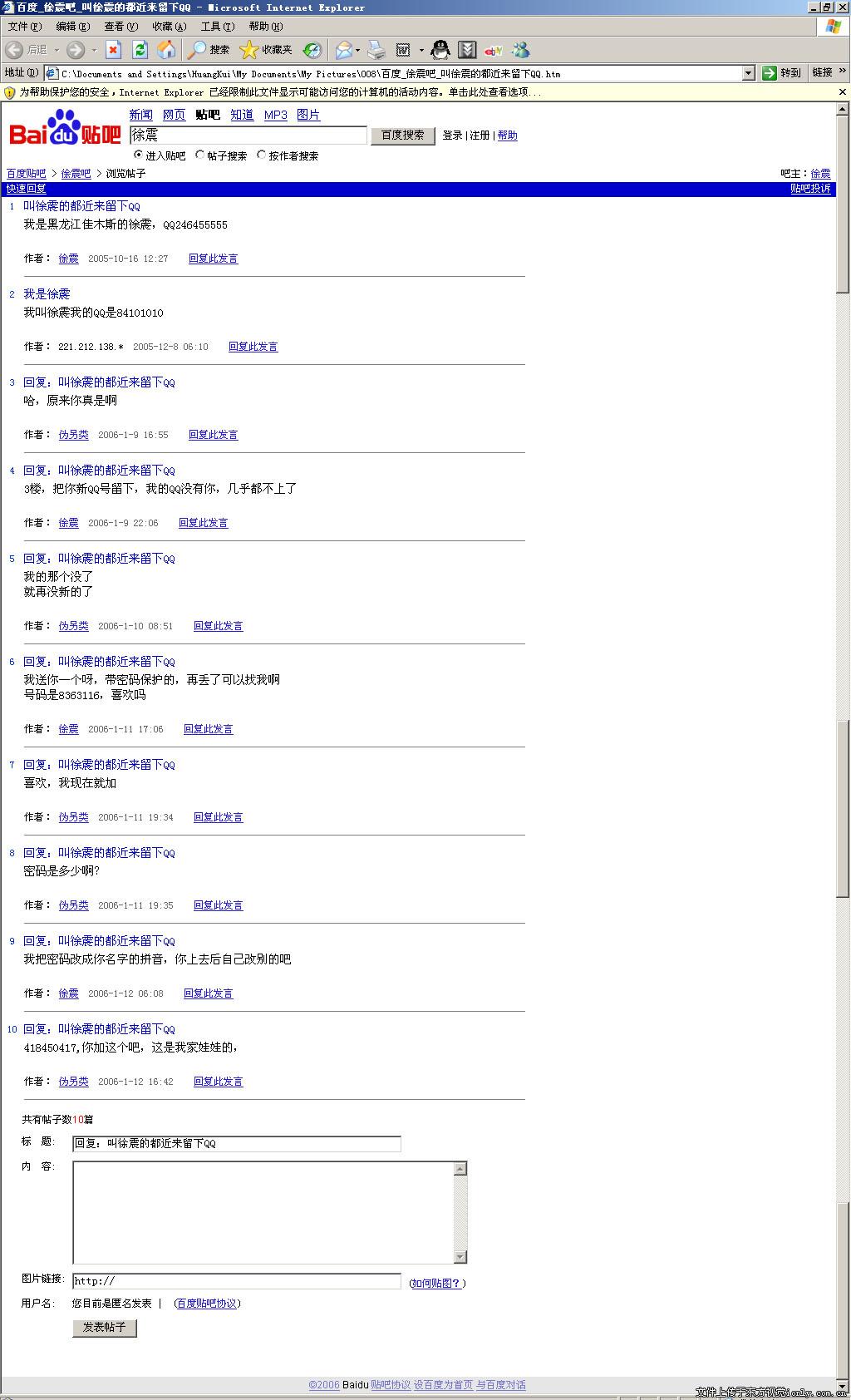Open the 图片 link at top
Screen dimensions: 851x1400
coord(308,115)
